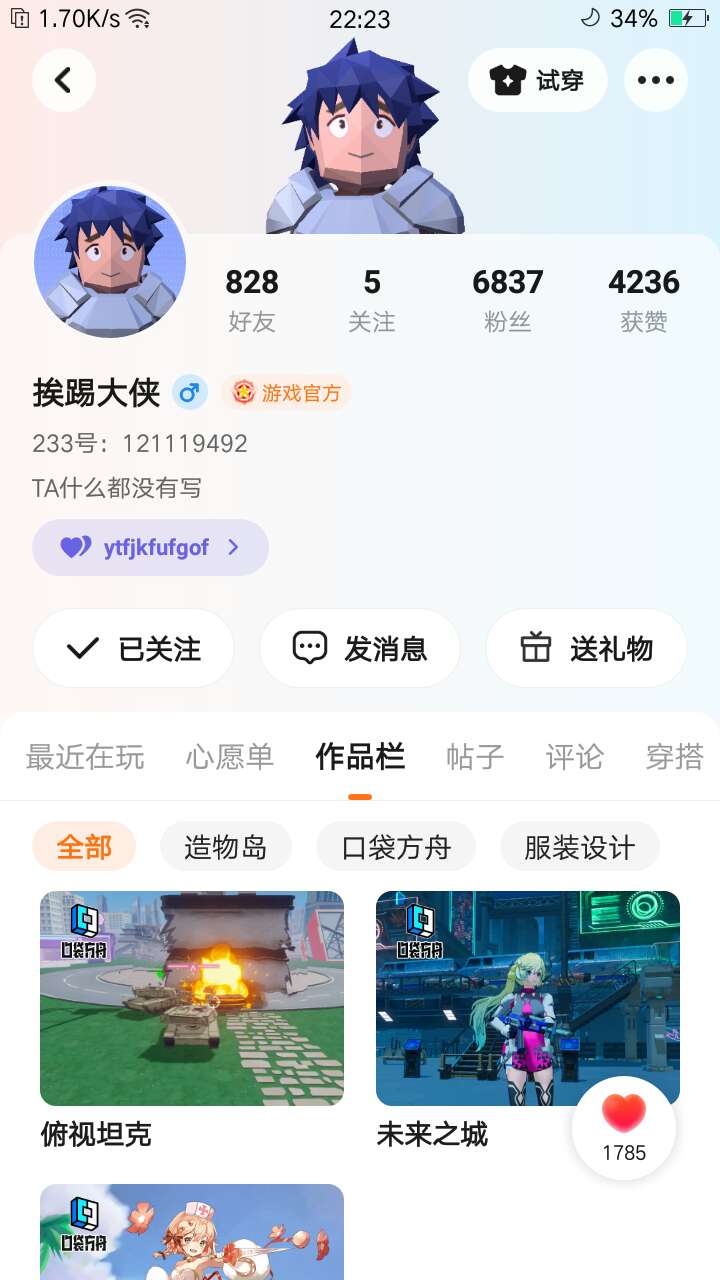The height and width of the screenshot is (1280, 720).
Task: Open the three-dot overflow menu
Action: coord(656,80)
